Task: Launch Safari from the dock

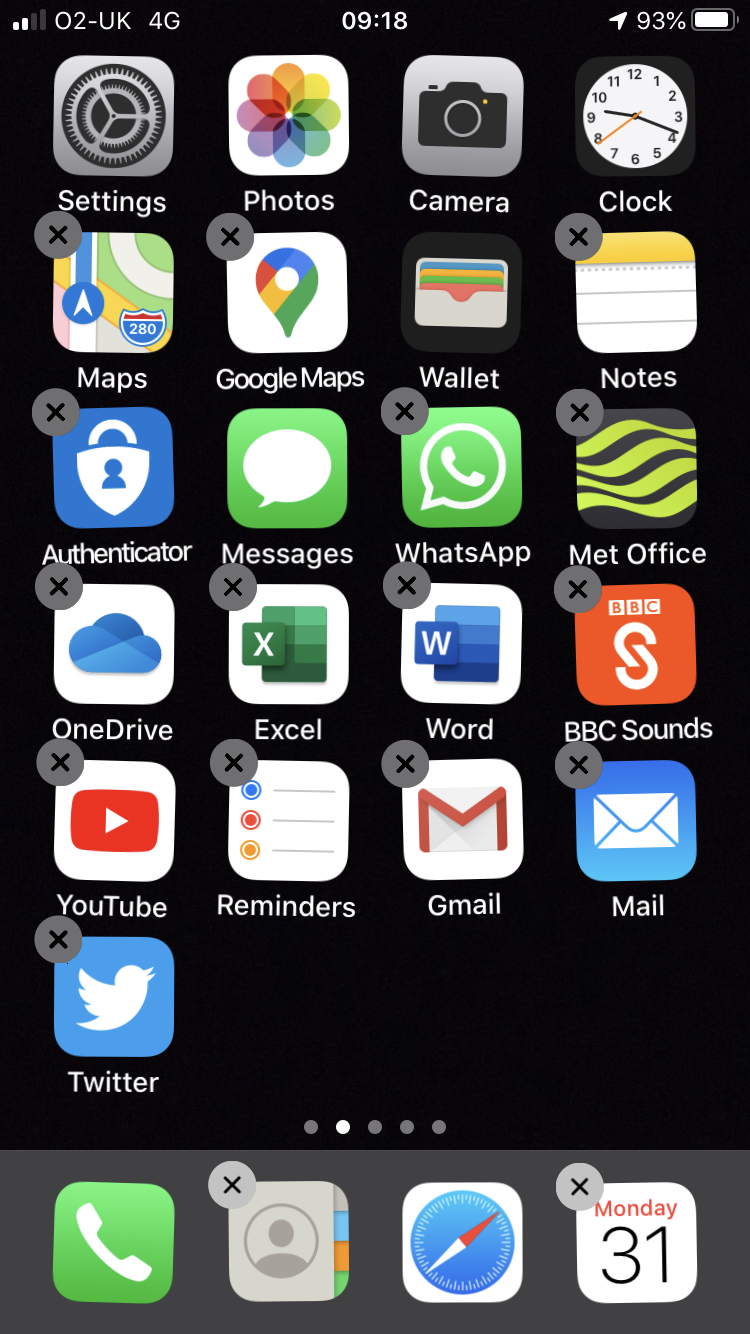Action: pyautogui.click(x=462, y=1242)
